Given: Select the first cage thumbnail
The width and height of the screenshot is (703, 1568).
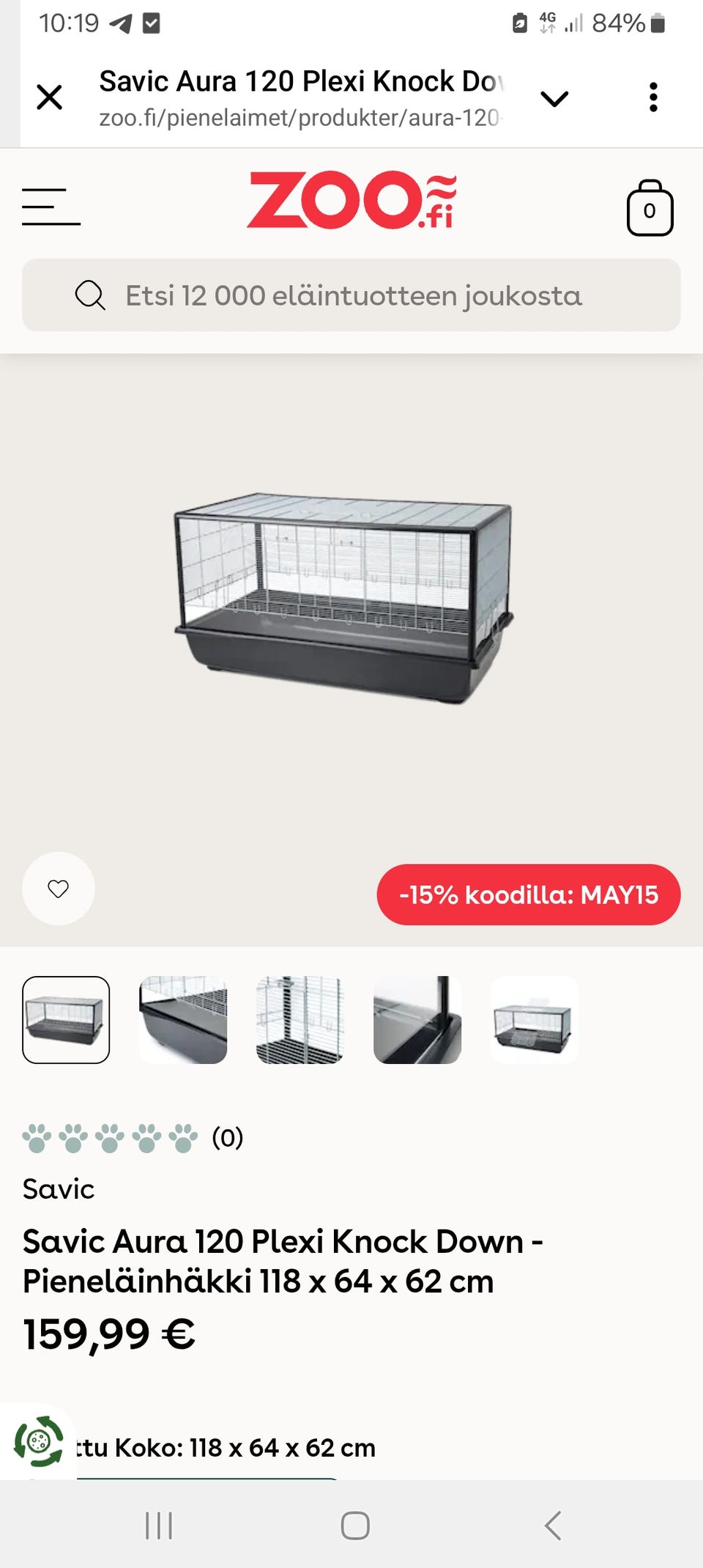Looking at the screenshot, I should point(66,1020).
